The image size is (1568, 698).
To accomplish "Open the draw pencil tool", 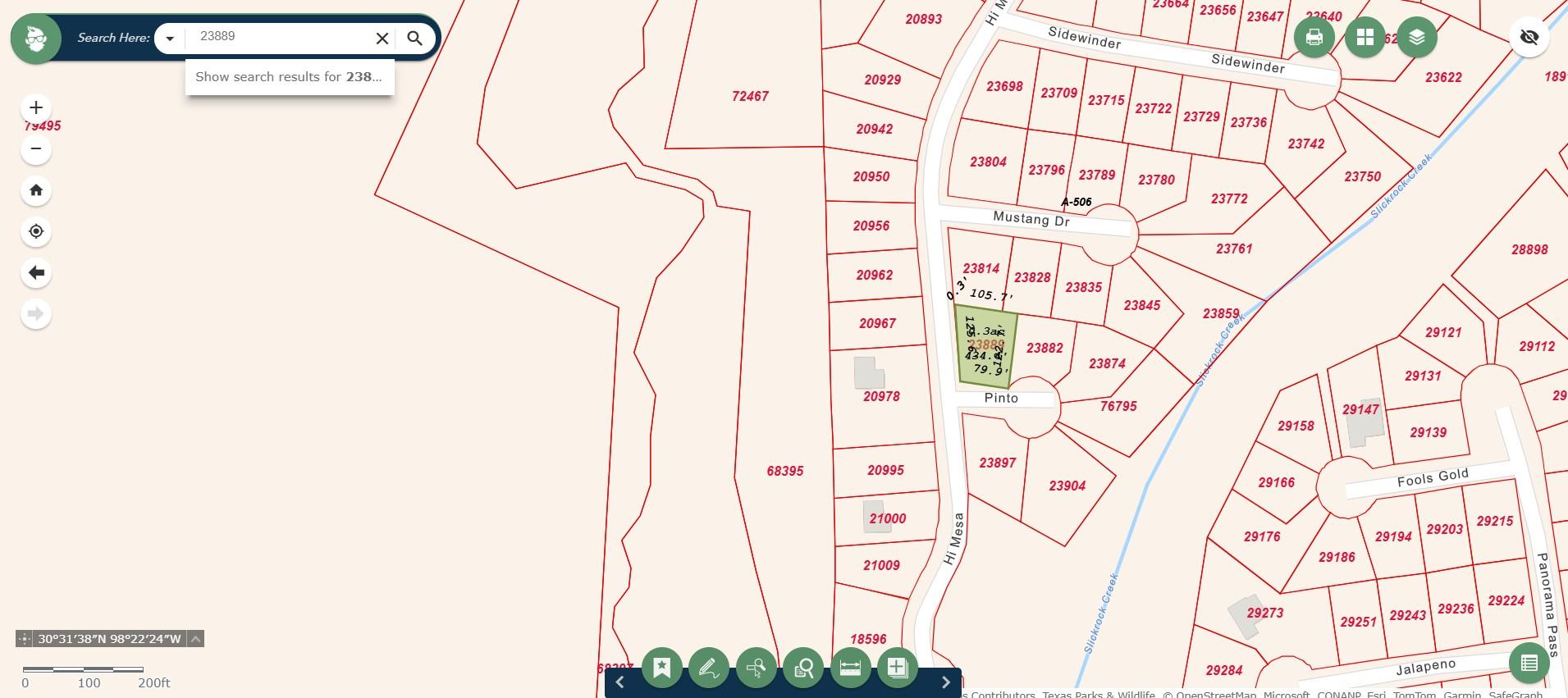I will click(x=709, y=668).
